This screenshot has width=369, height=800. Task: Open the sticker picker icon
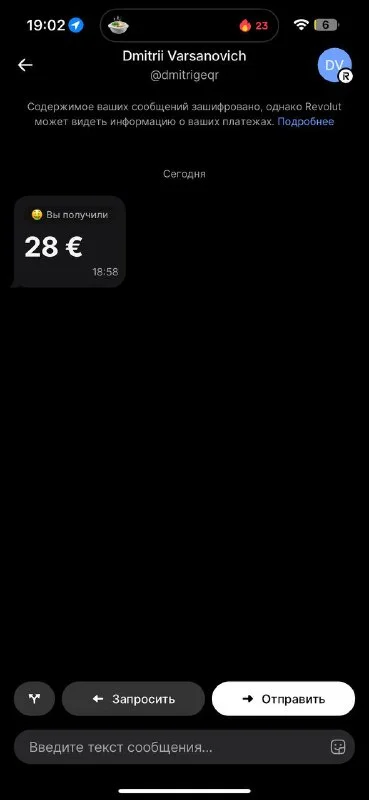(338, 747)
